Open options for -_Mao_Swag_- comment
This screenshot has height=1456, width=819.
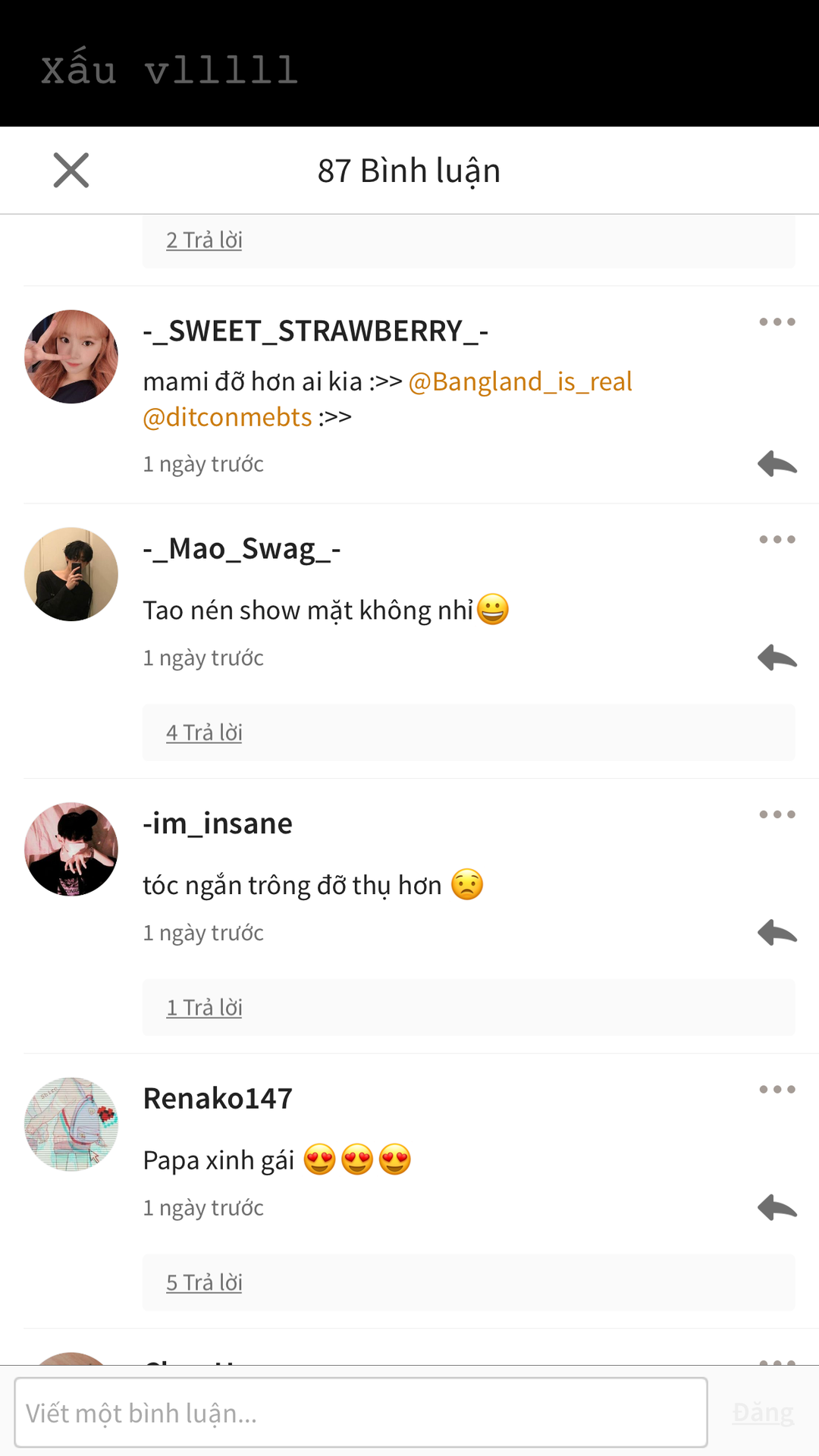(777, 540)
